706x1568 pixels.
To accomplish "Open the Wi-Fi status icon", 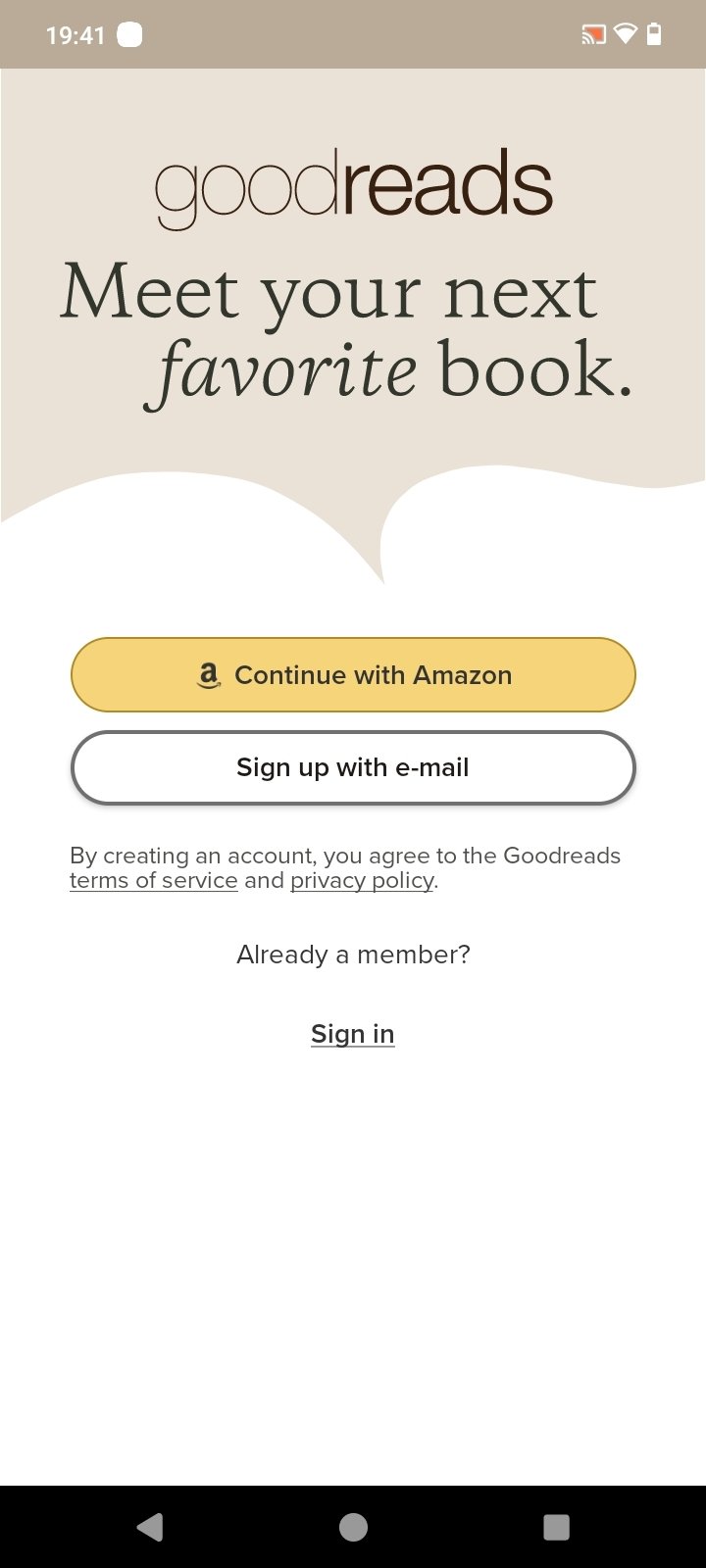I will (x=626, y=32).
